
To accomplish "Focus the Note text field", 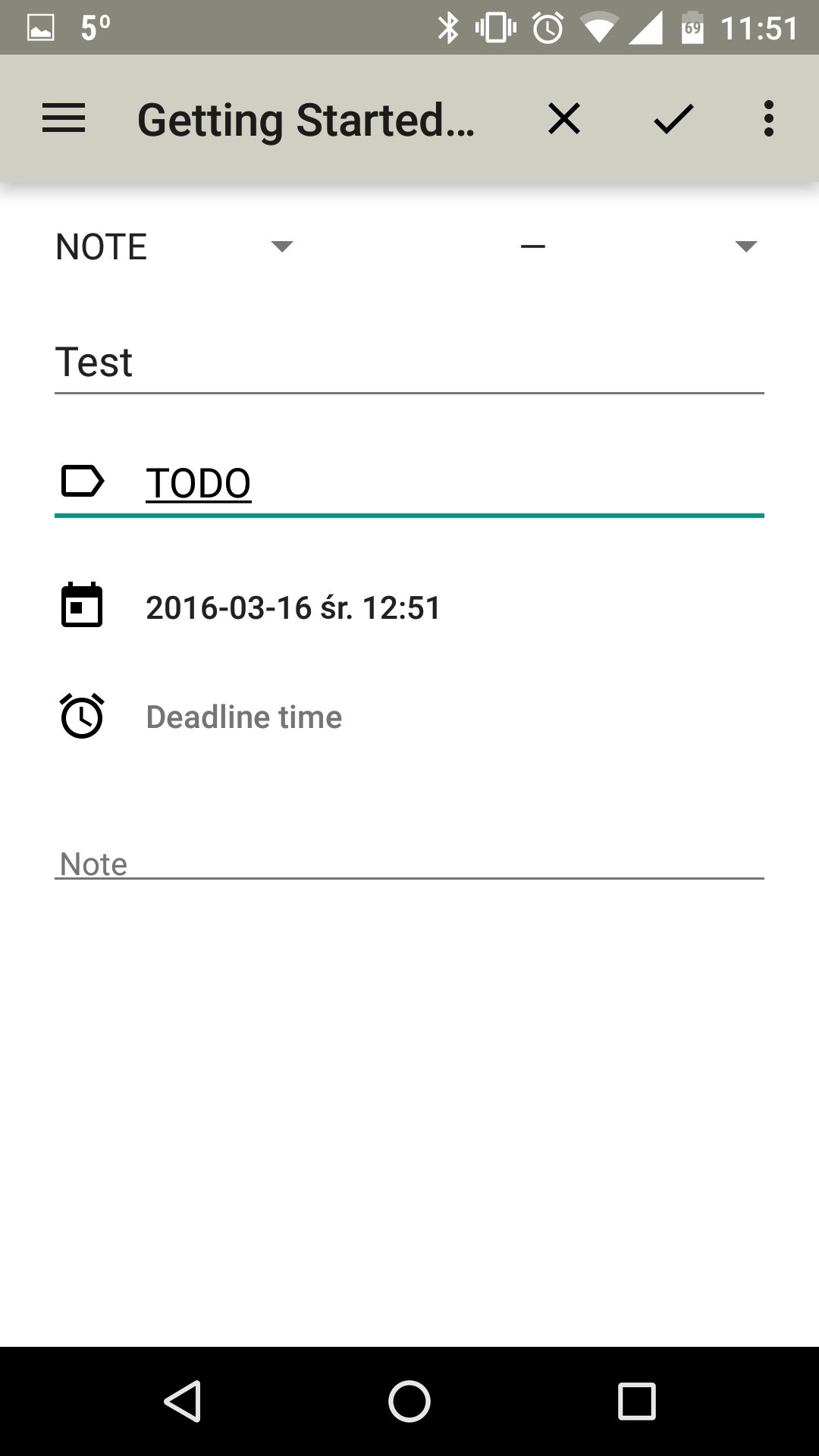I will click(409, 863).
